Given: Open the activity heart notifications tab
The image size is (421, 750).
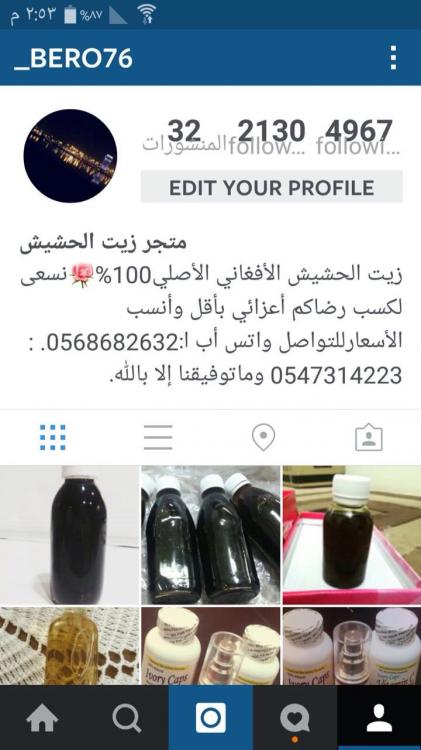Looking at the screenshot, I should pos(295,717).
